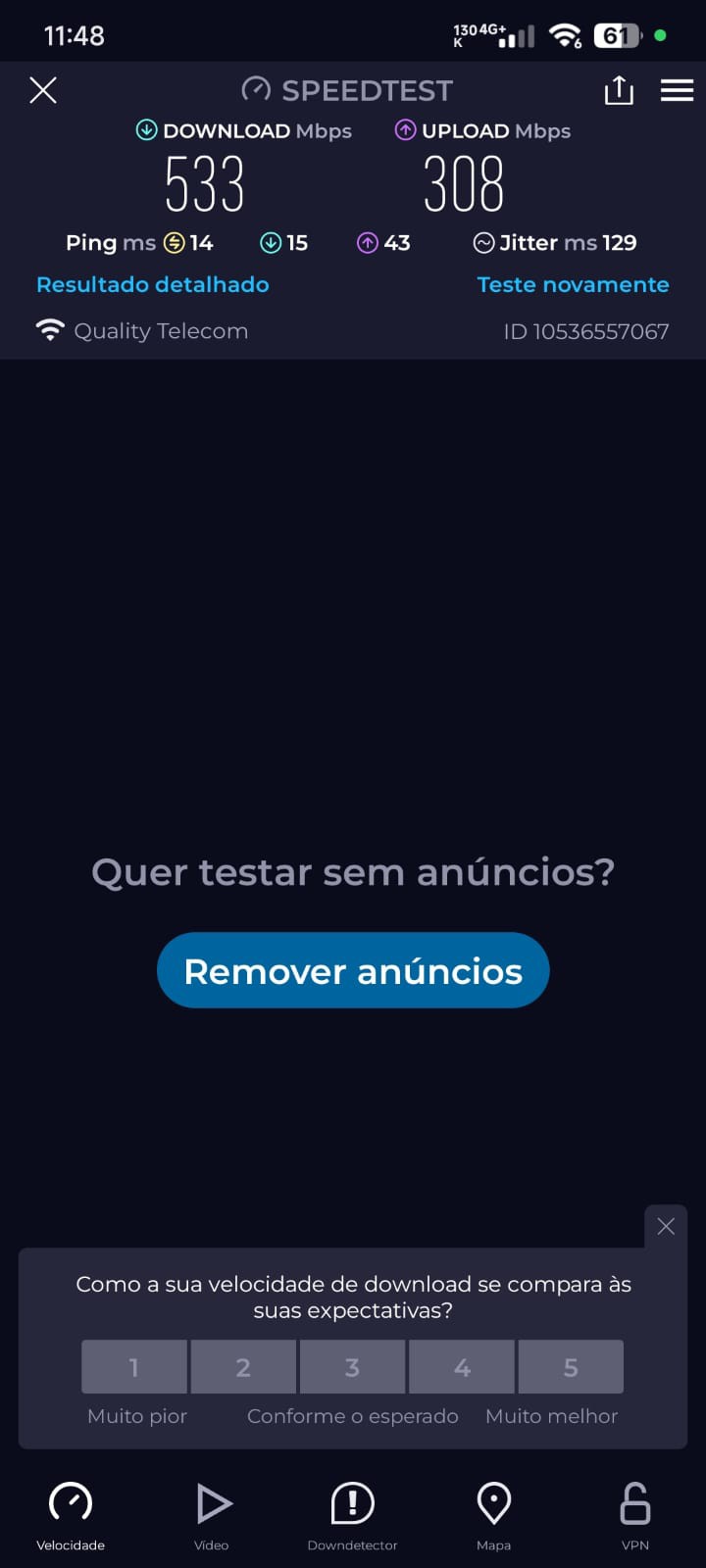Rate download speed as 5

[x=571, y=1366]
